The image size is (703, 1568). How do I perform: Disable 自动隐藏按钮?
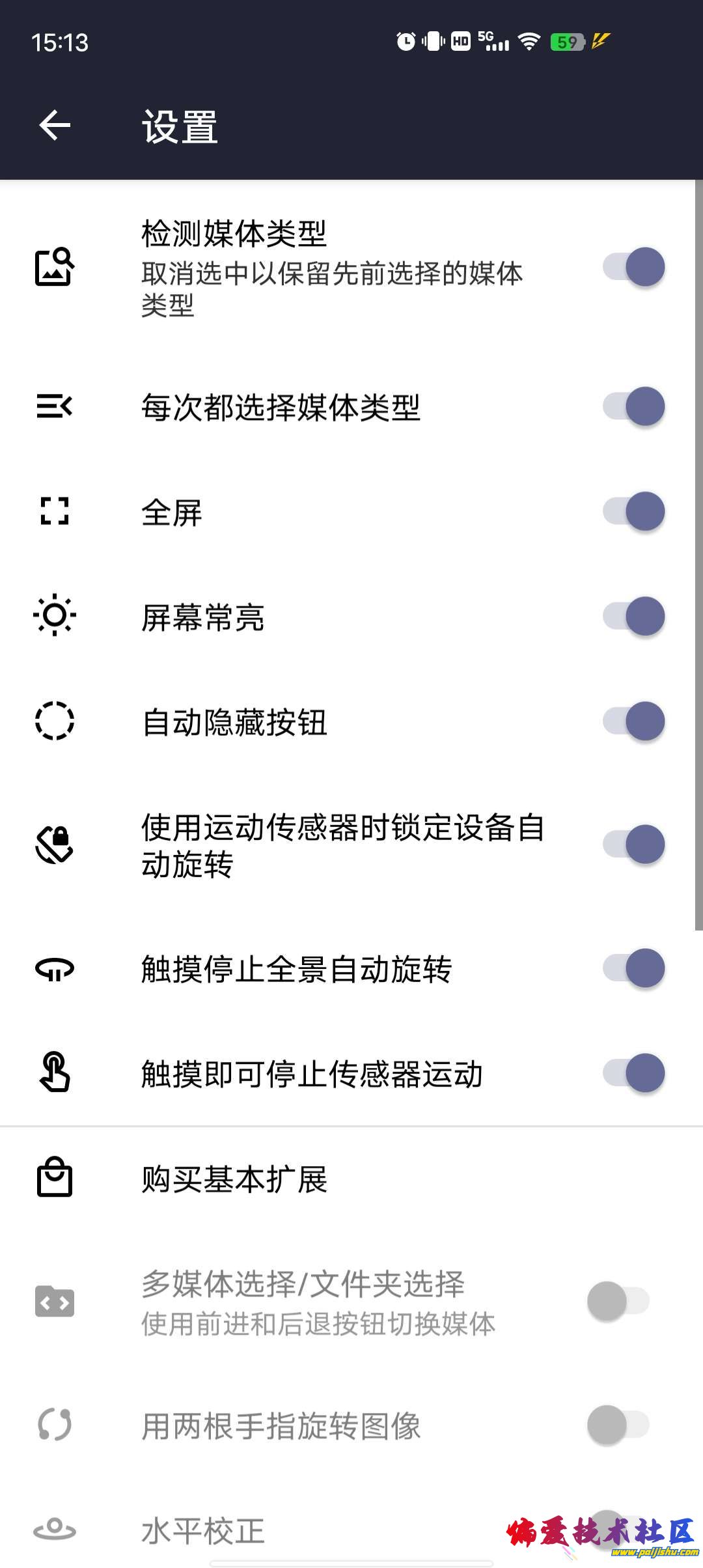point(633,721)
